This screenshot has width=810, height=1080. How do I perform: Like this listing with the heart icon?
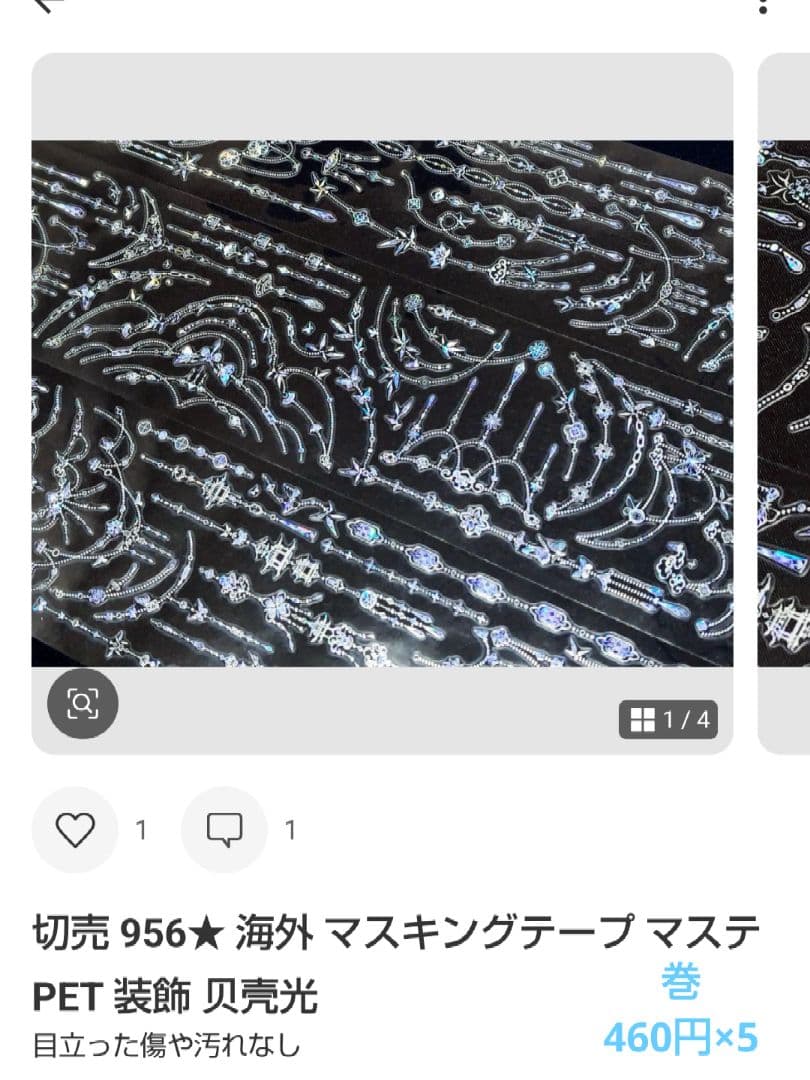click(75, 830)
